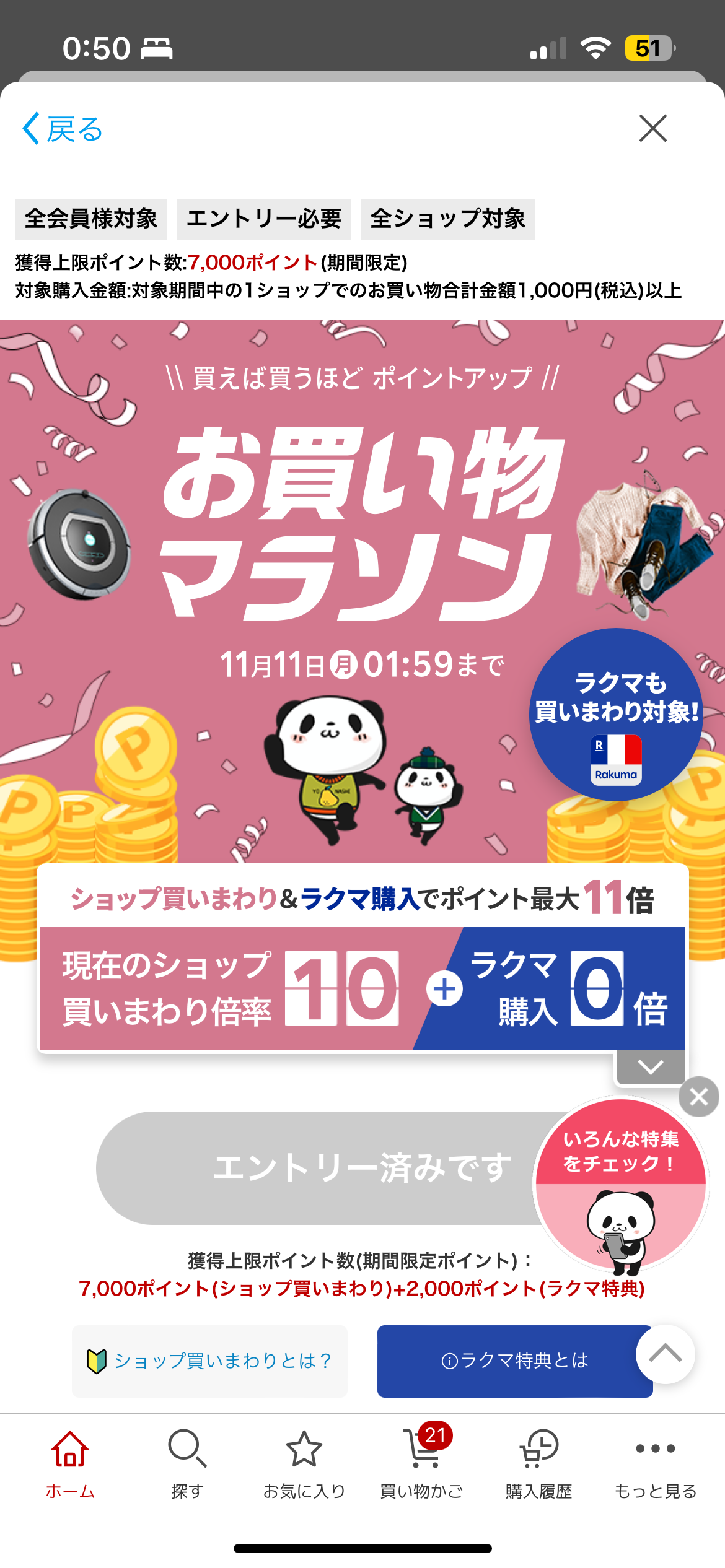The image size is (725, 1568).
Task: Expand the point multiplier panel chevron
Action: tap(650, 1067)
